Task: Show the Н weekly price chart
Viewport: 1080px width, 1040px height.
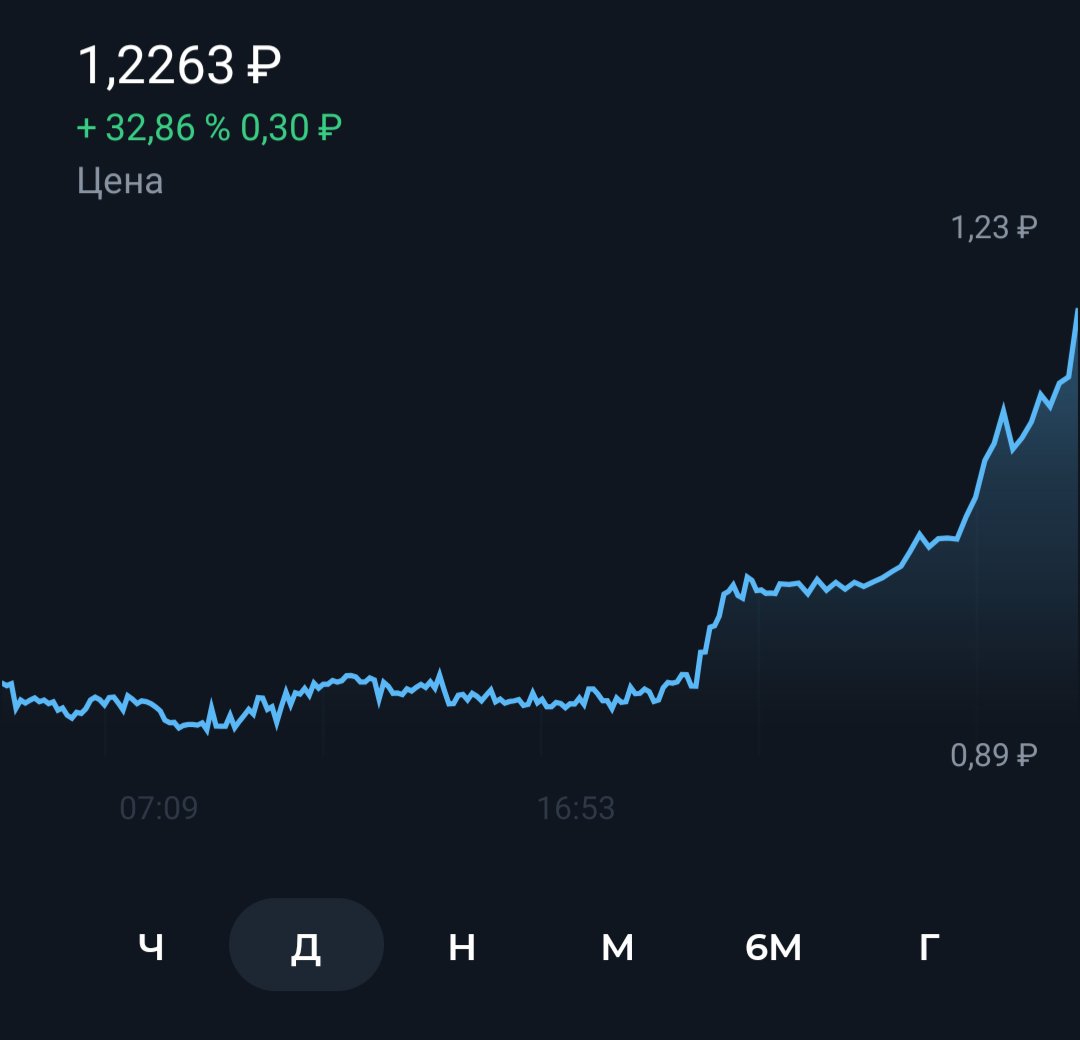Action: pos(461,946)
